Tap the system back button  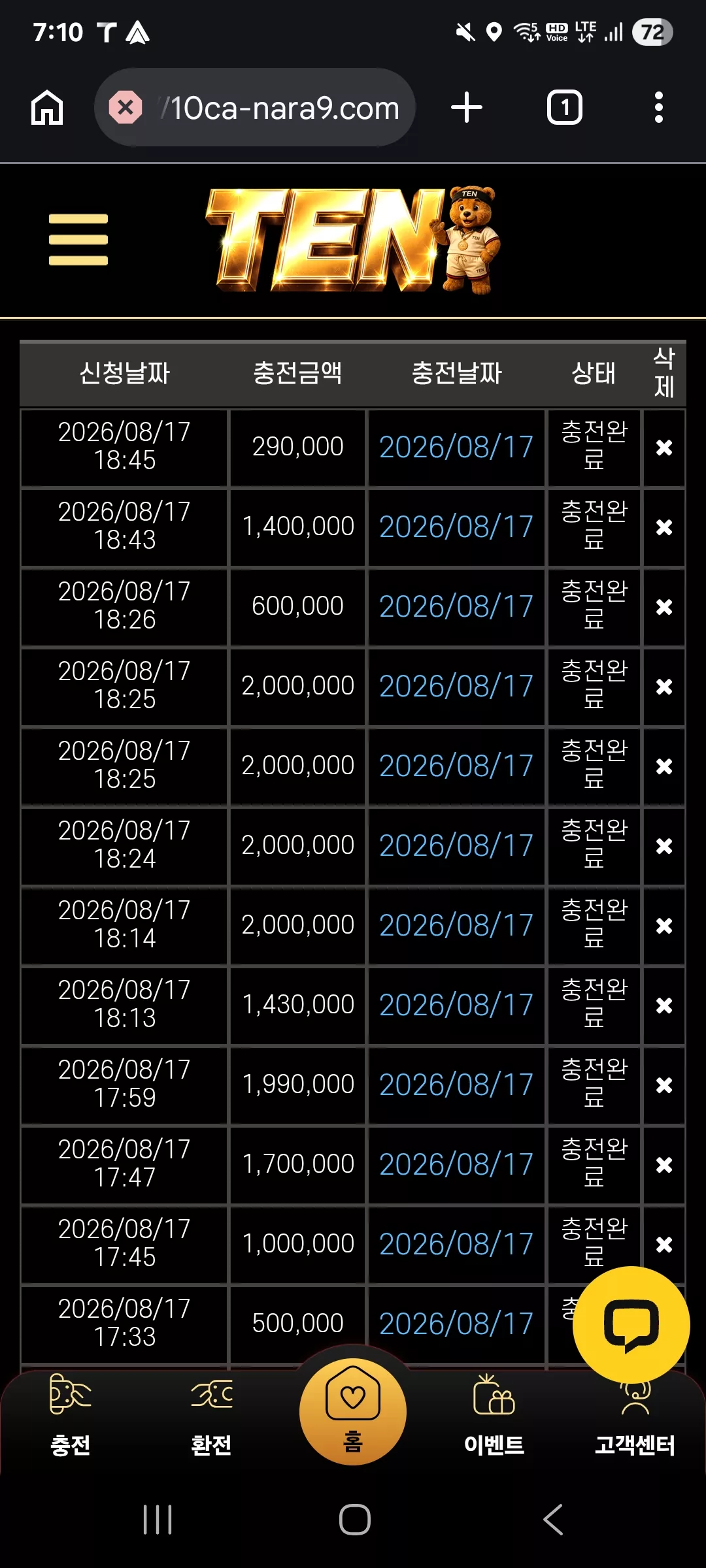[x=553, y=1520]
